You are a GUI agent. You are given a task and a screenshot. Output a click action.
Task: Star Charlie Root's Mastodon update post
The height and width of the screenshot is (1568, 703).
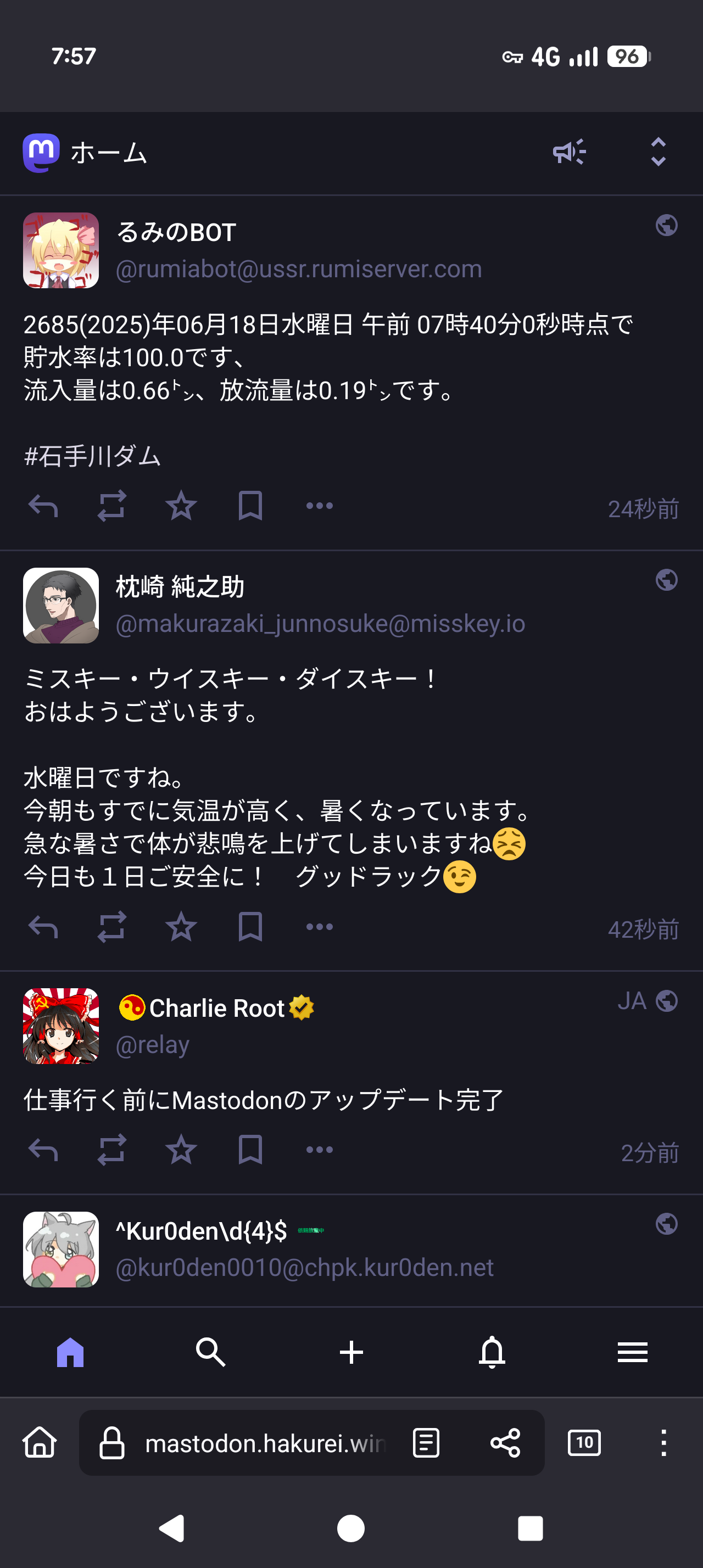click(x=181, y=1150)
